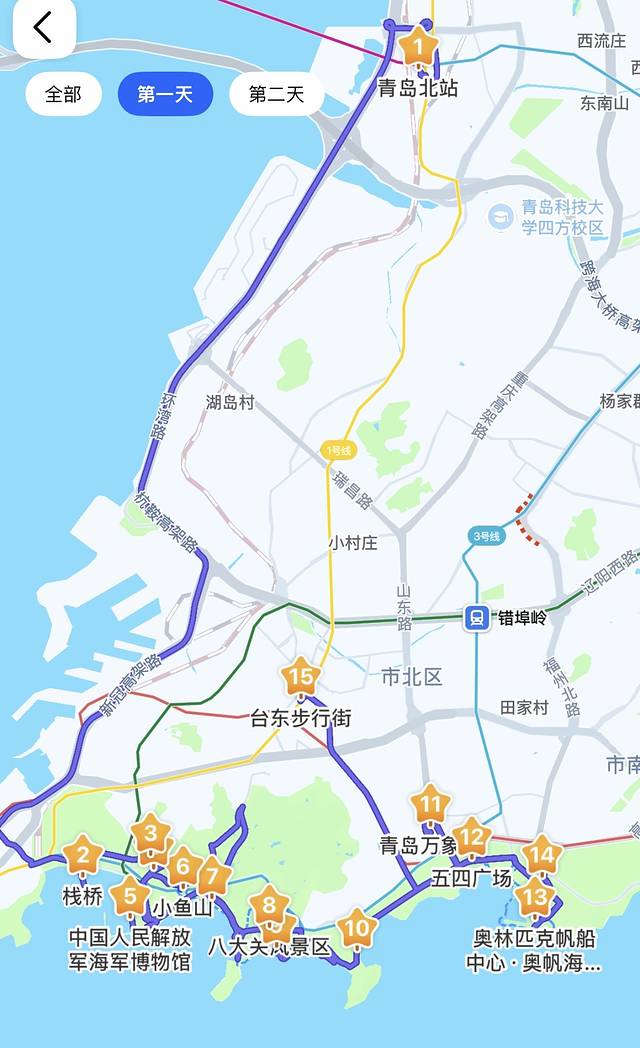Screen dimensions: 640x1048
Task: Tap the 错埠岭 metro station icon
Action: (x=478, y=618)
